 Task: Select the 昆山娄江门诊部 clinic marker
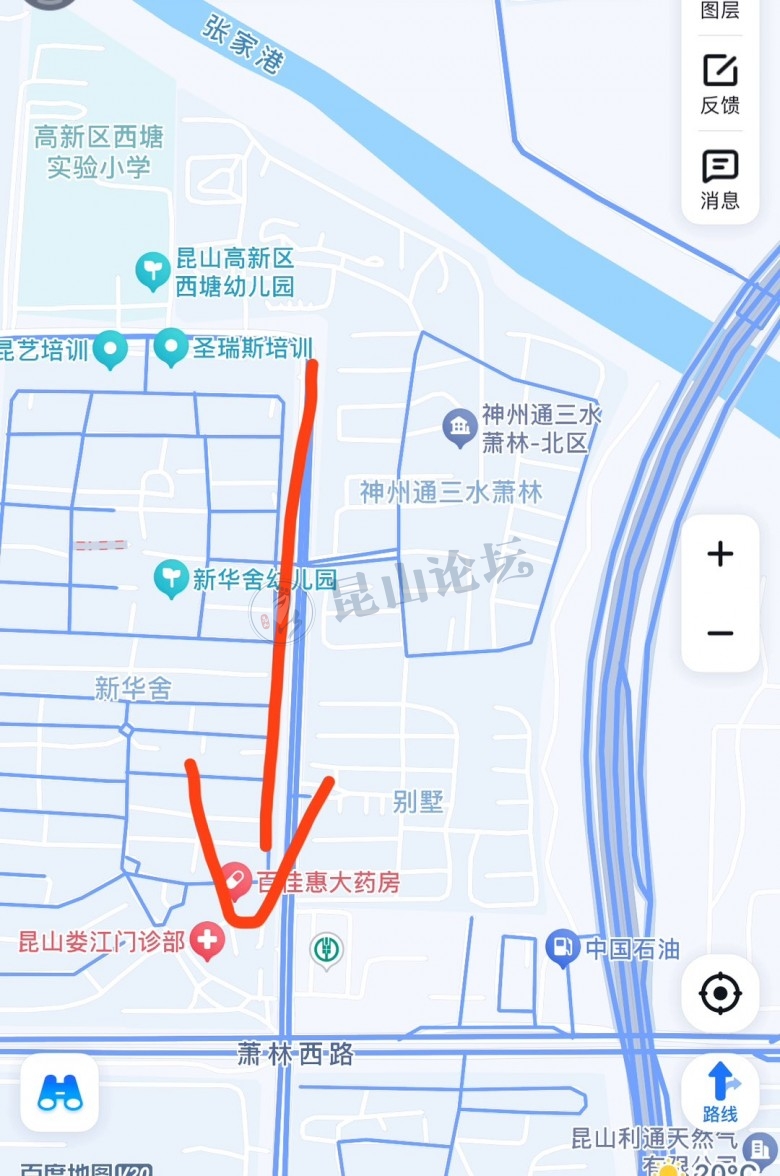tap(208, 941)
